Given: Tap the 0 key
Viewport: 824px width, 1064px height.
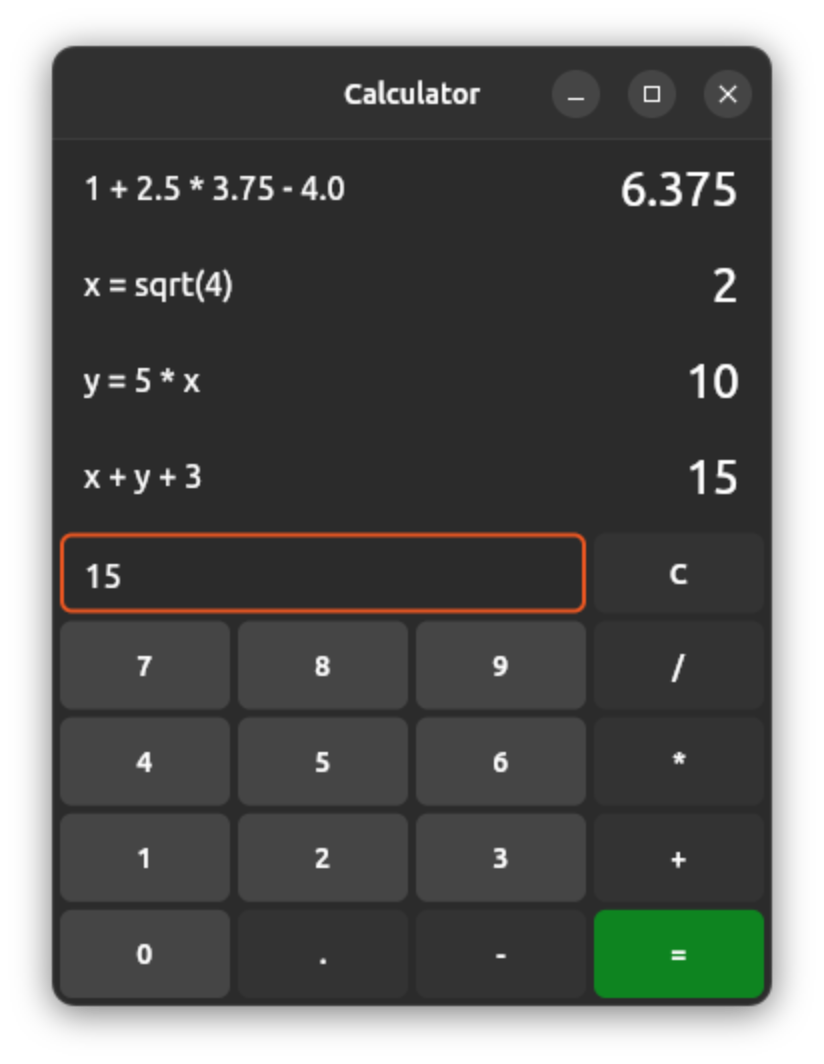Looking at the screenshot, I should [145, 953].
